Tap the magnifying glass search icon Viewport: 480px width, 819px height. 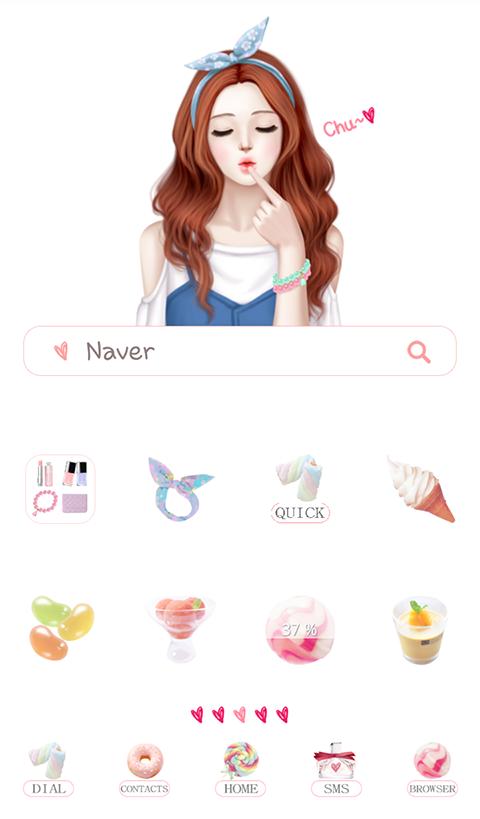(x=419, y=352)
